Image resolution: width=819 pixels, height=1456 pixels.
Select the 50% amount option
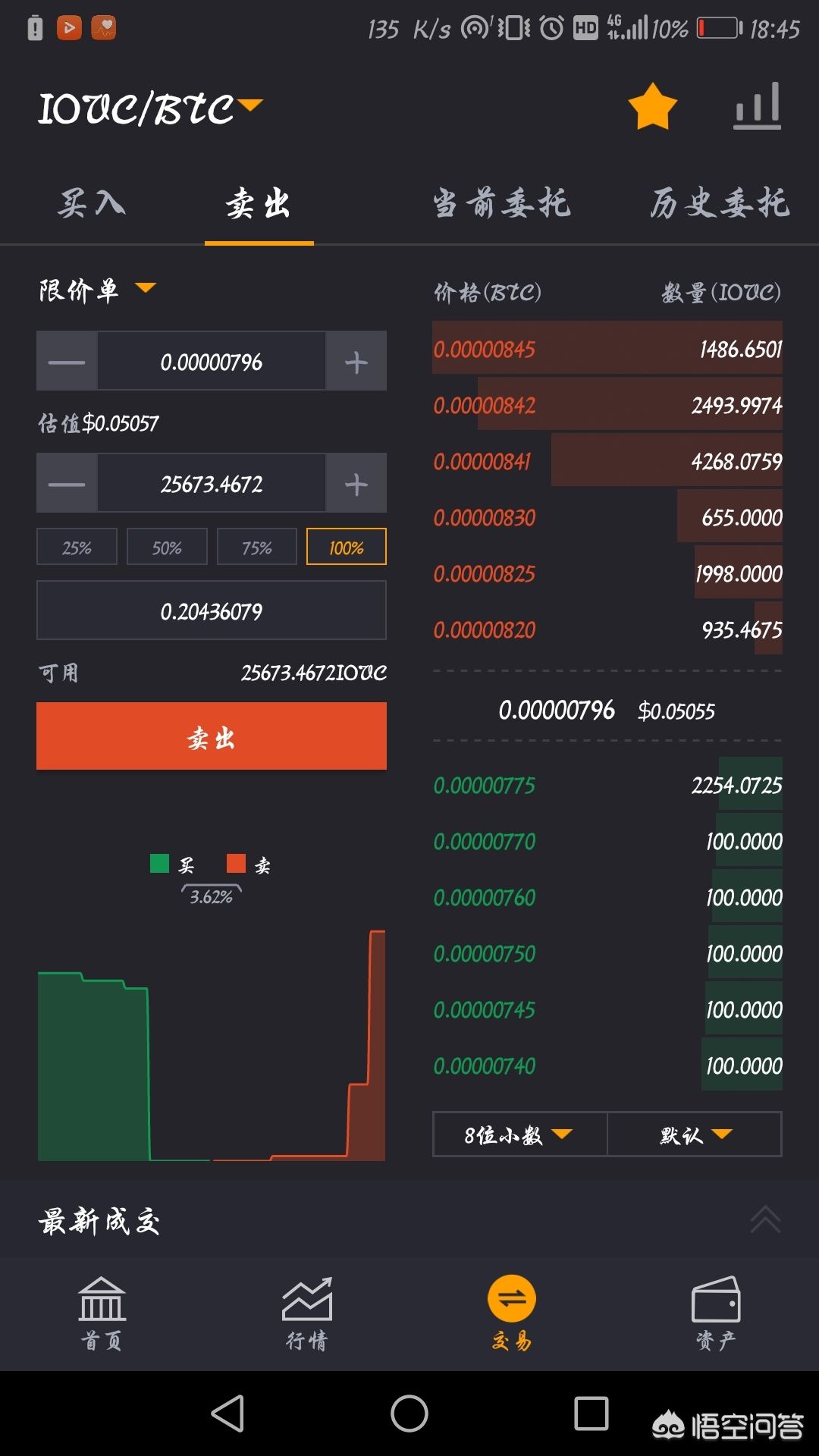(167, 548)
